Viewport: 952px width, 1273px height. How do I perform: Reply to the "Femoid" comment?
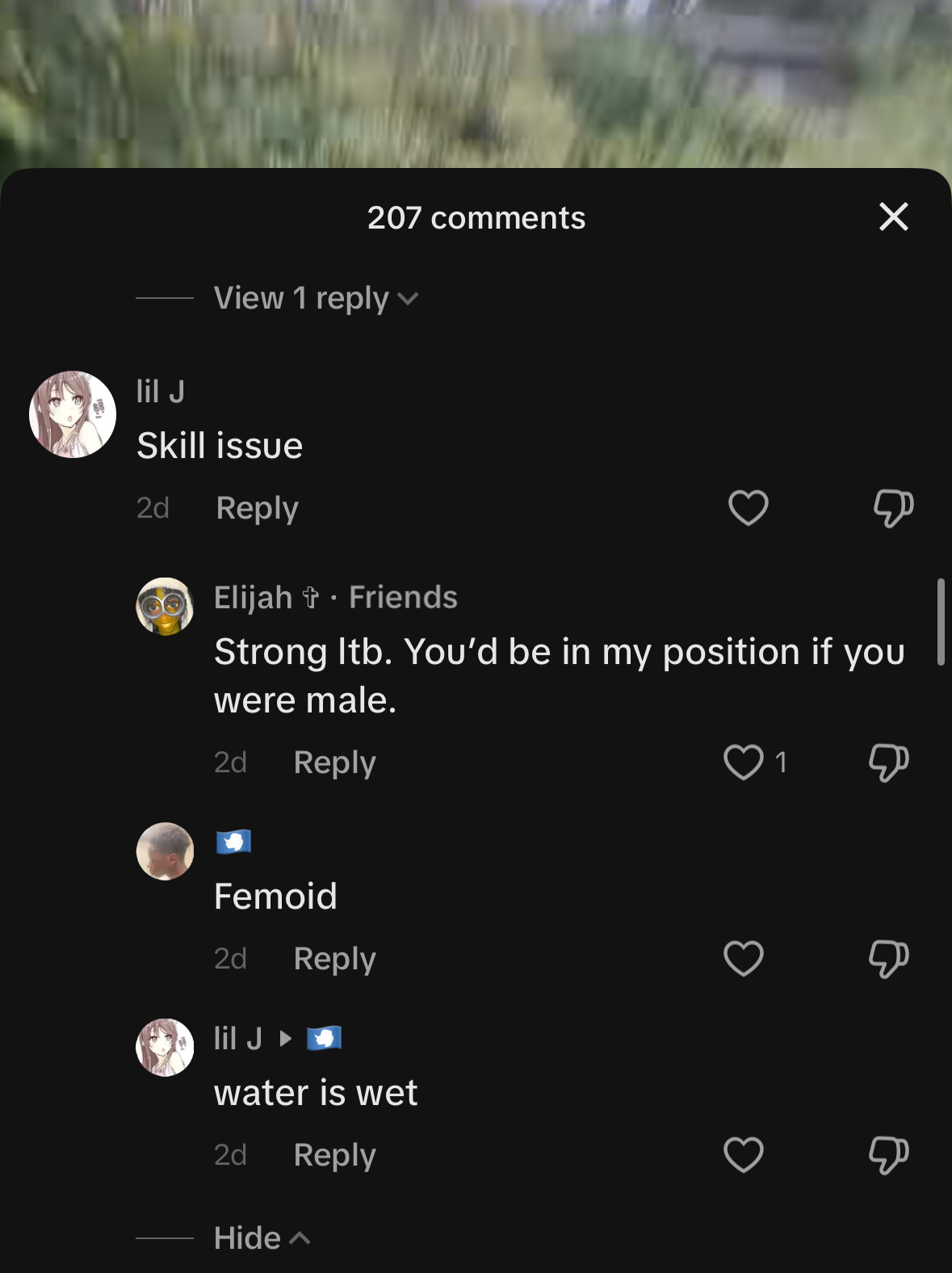pyautogui.click(x=334, y=959)
